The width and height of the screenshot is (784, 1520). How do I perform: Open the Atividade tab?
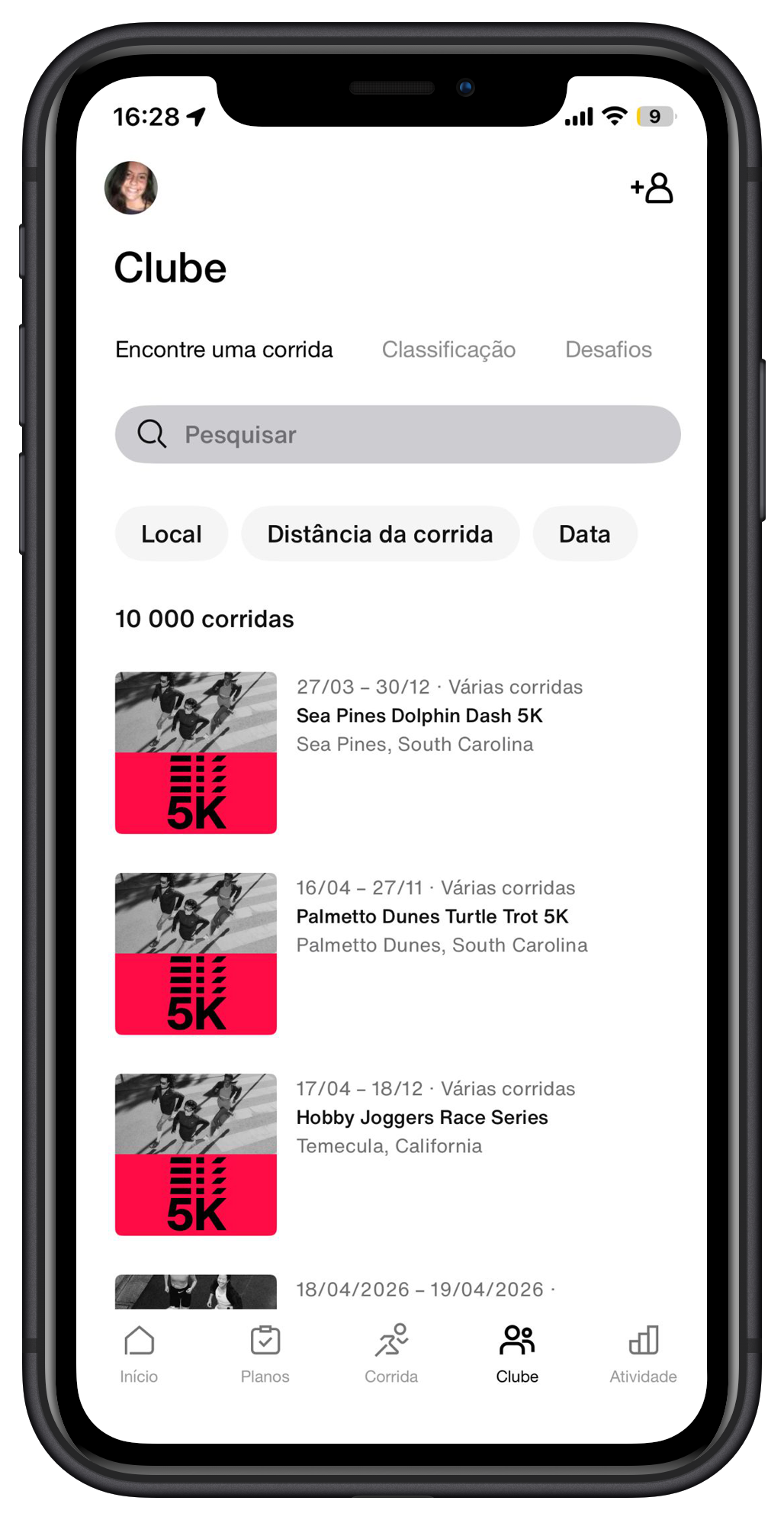[x=643, y=1354]
